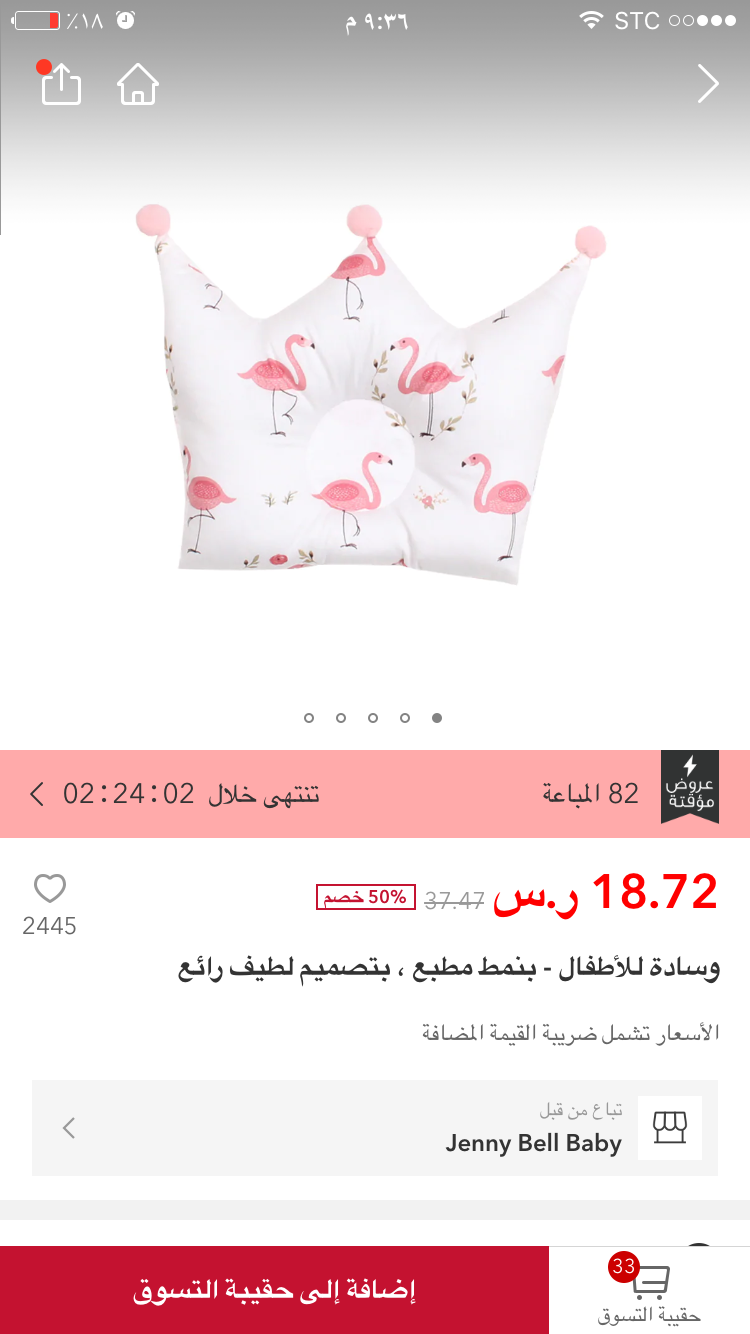Image resolution: width=750 pixels, height=1334 pixels.
Task: Share this product
Action: click(61, 85)
